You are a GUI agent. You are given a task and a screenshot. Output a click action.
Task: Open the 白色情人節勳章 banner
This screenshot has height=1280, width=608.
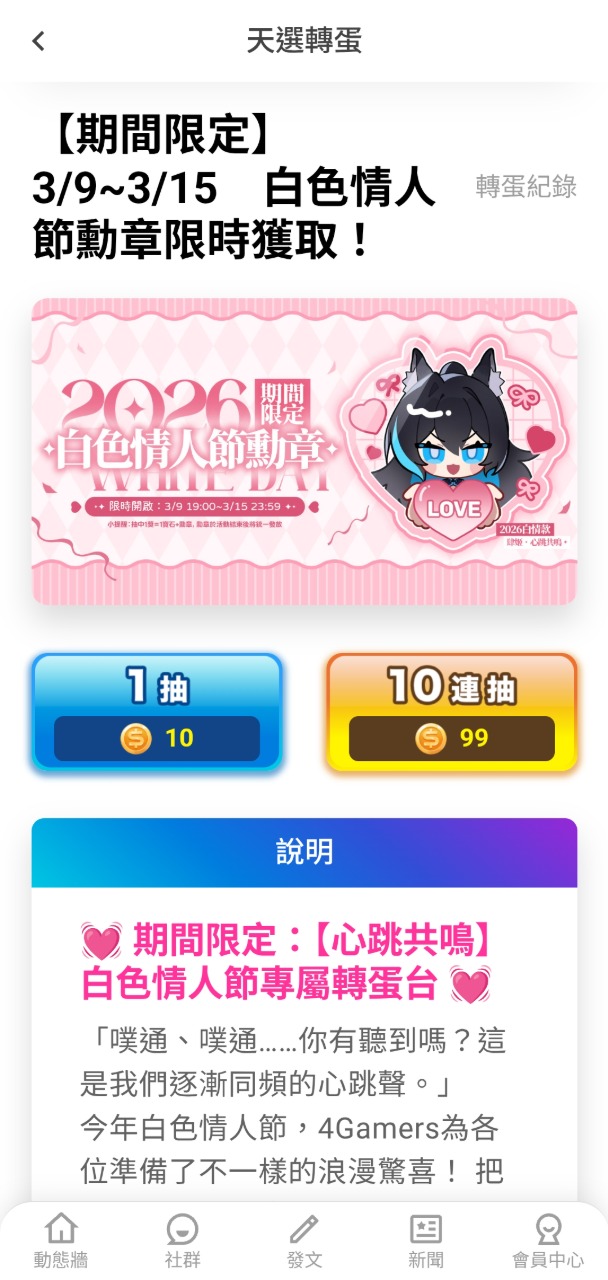click(x=304, y=451)
